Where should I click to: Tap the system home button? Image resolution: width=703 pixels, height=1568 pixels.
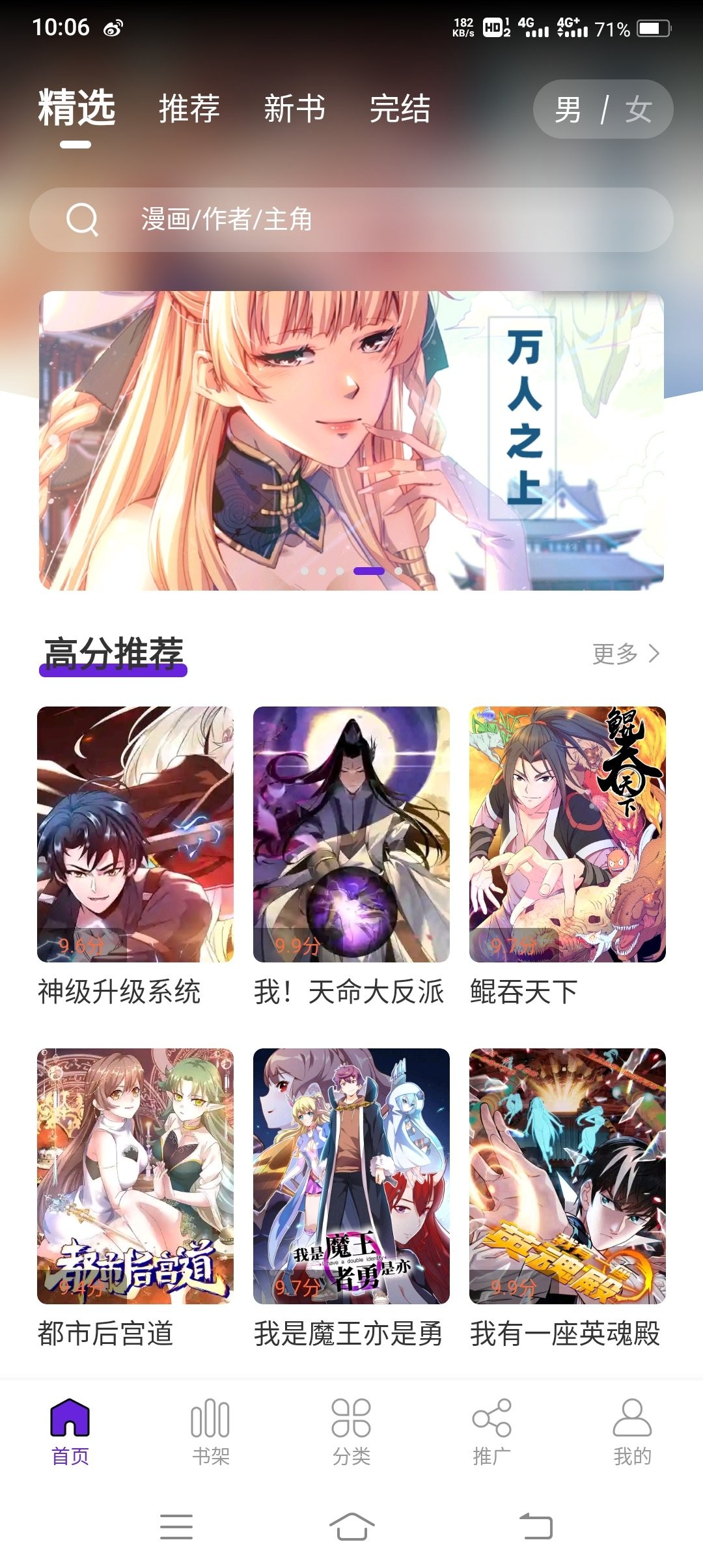[x=351, y=1527]
